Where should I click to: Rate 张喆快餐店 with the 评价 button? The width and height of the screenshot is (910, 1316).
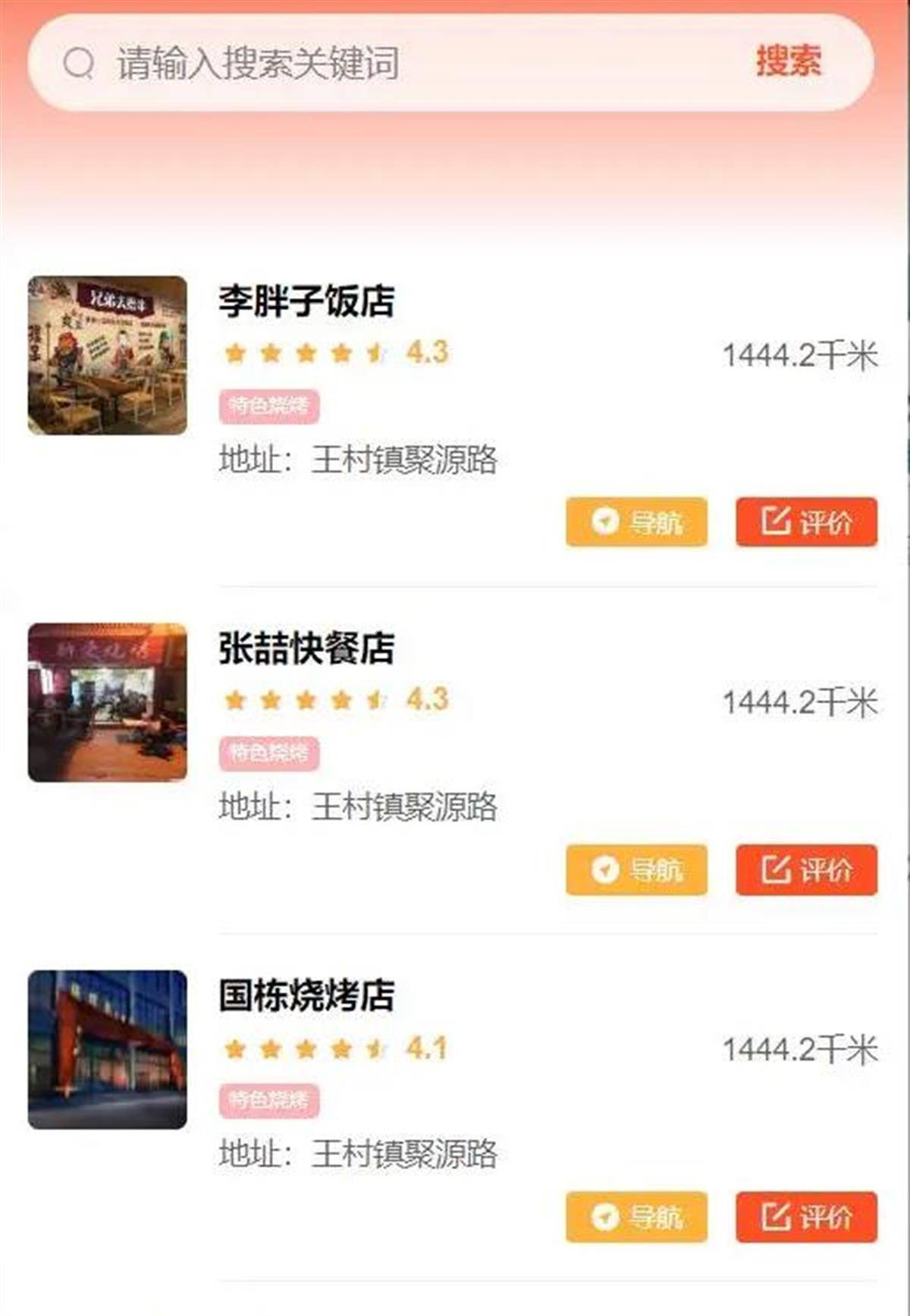(x=806, y=869)
